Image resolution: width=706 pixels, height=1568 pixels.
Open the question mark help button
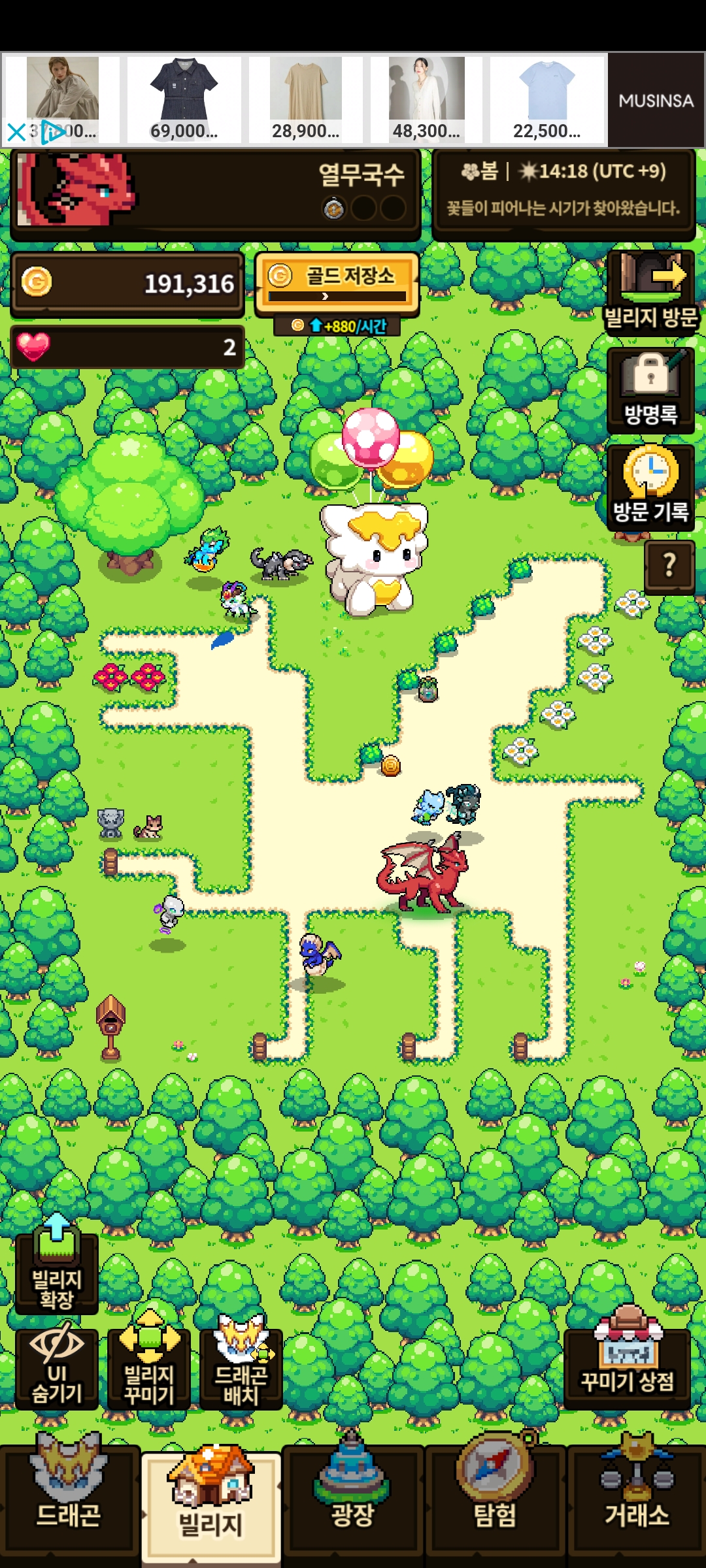tap(669, 566)
